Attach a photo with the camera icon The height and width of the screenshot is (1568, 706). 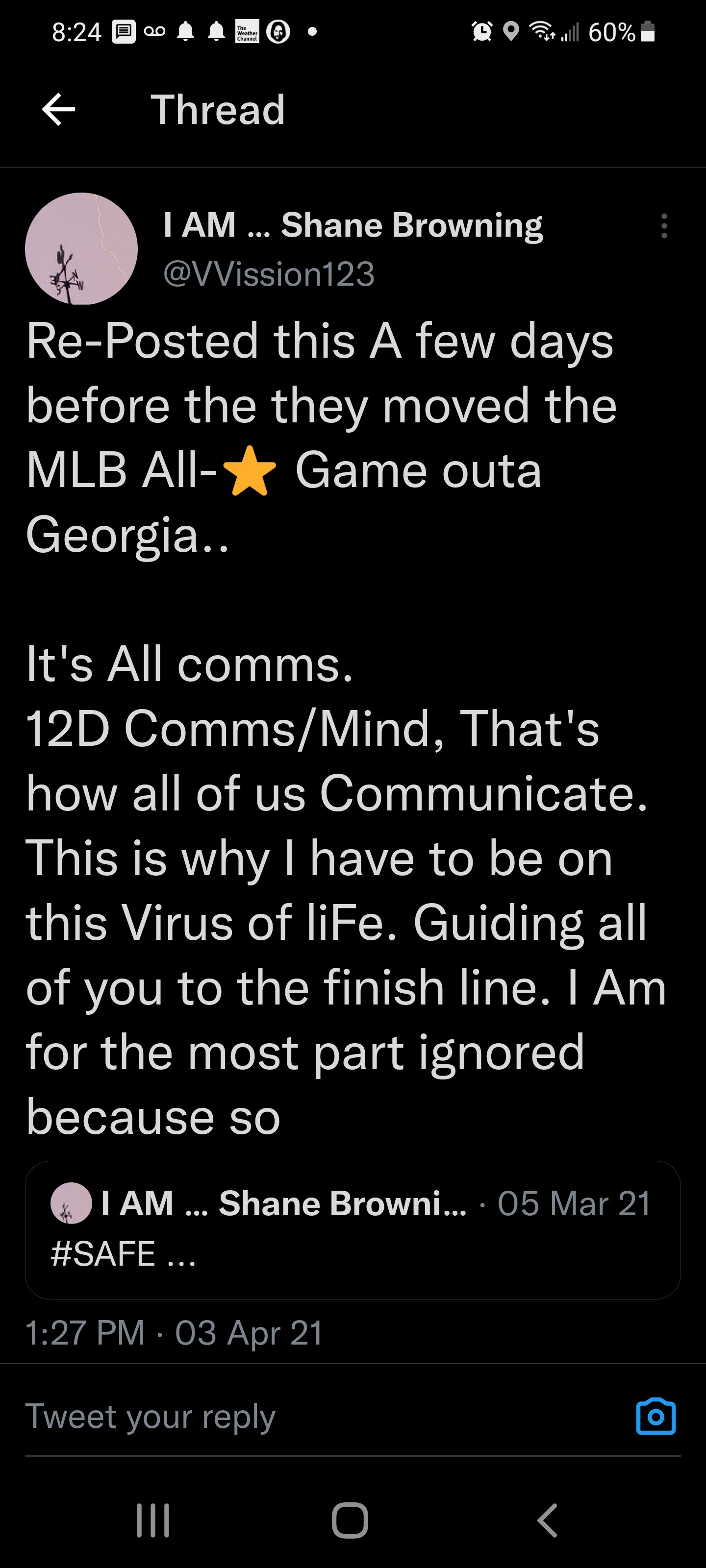tap(656, 1417)
